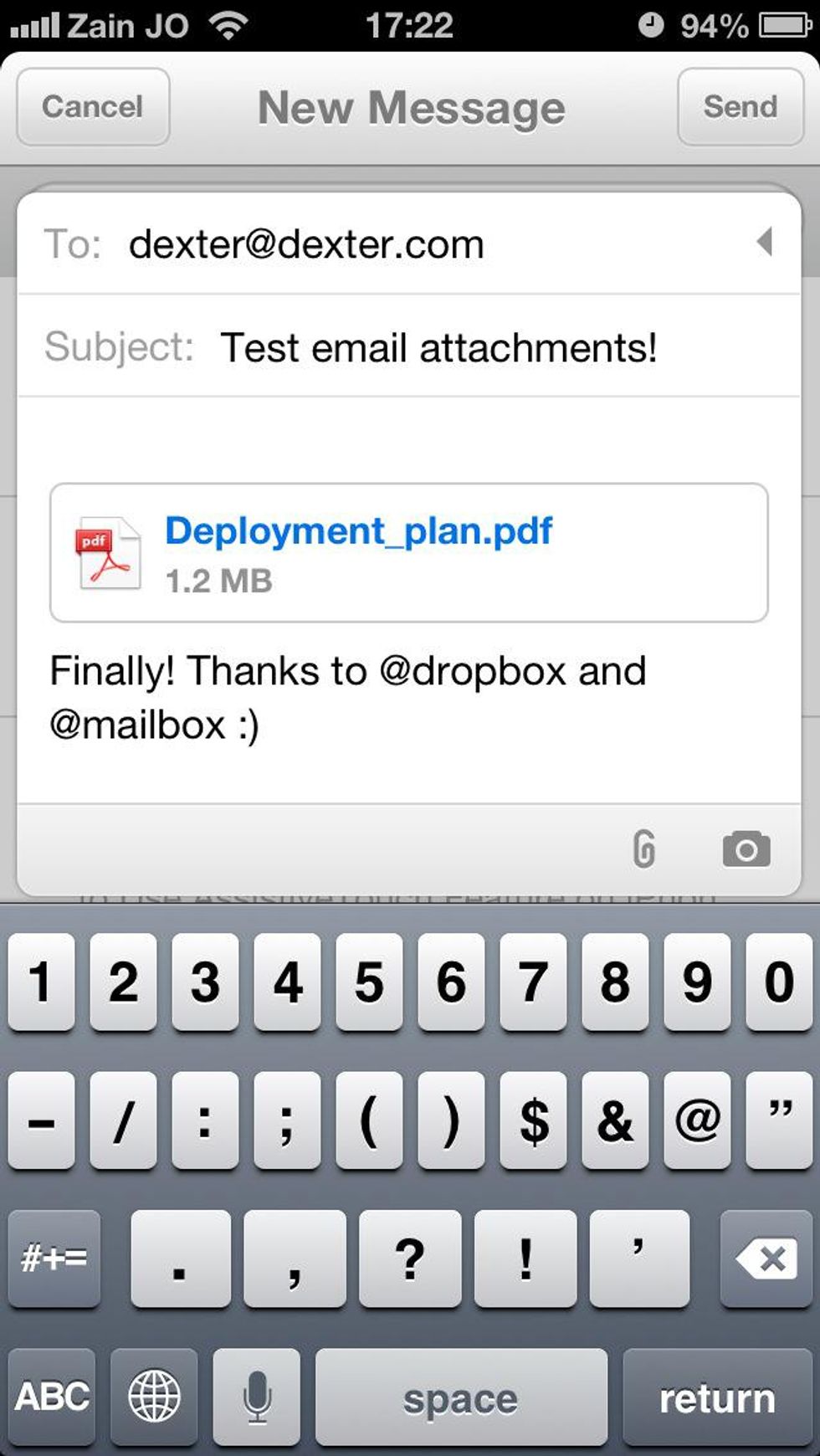Add a photo with the camera icon
Viewport: 820px width, 1456px height.
tap(746, 849)
